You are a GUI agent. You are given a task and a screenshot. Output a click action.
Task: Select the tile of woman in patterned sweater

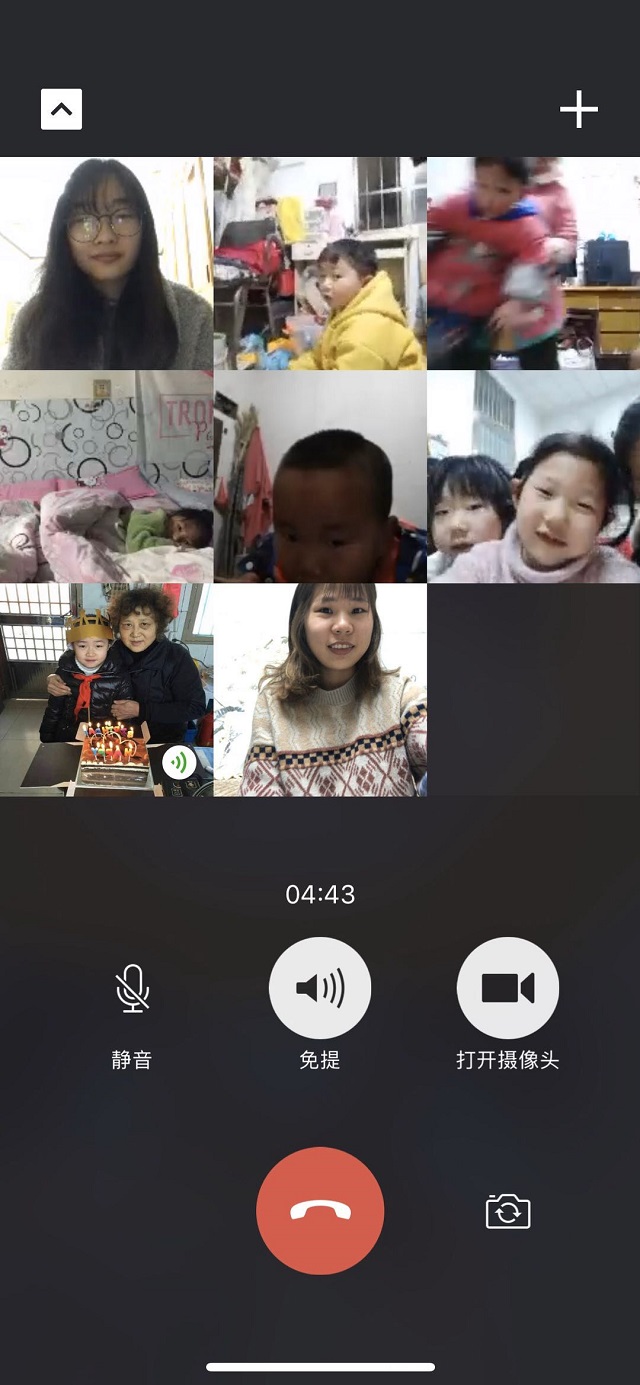(x=320, y=690)
